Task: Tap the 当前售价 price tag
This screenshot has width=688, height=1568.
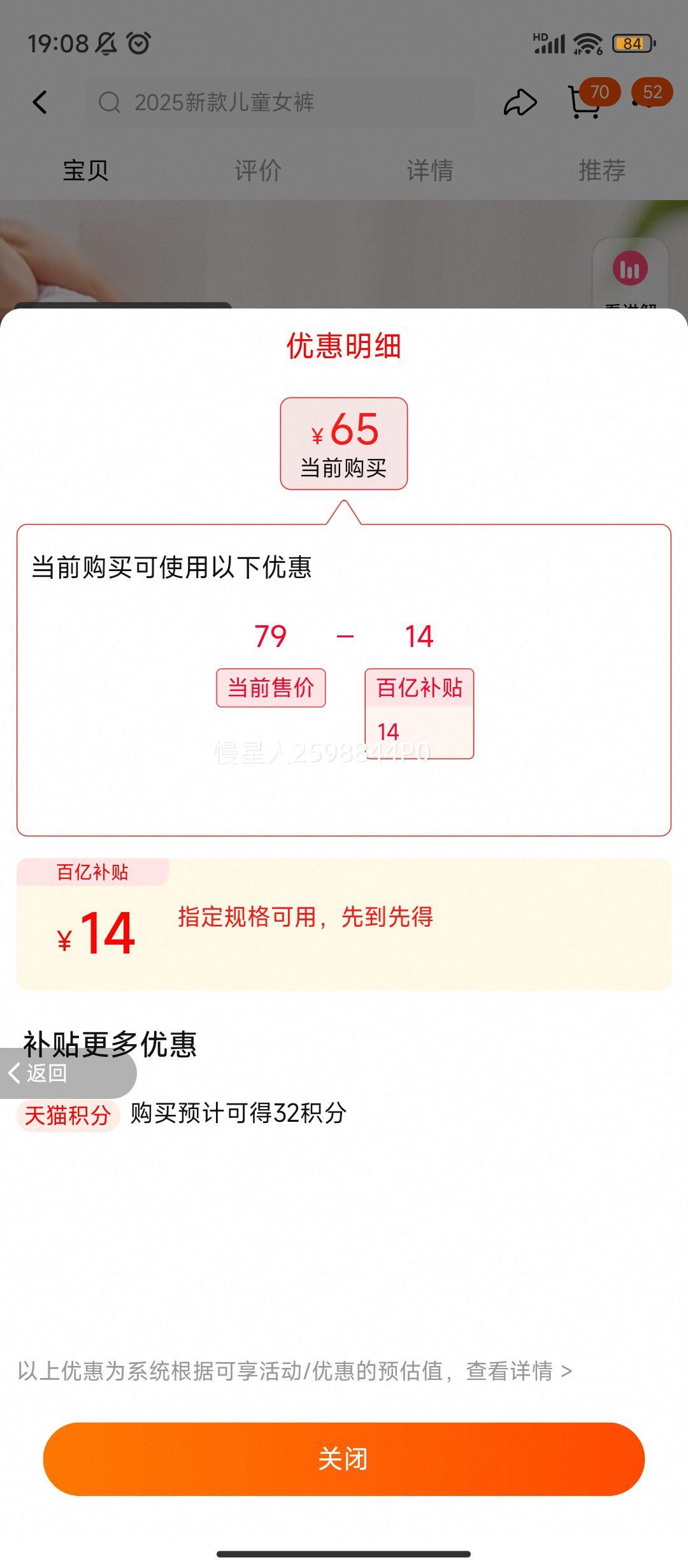Action: (270, 688)
